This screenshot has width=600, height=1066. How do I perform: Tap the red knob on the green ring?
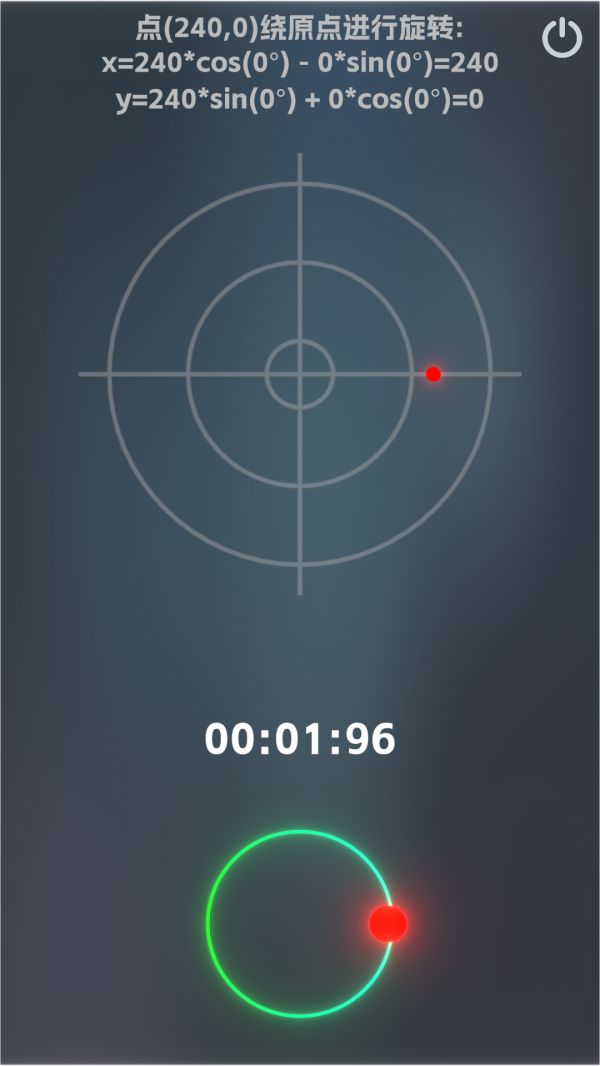coord(388,923)
